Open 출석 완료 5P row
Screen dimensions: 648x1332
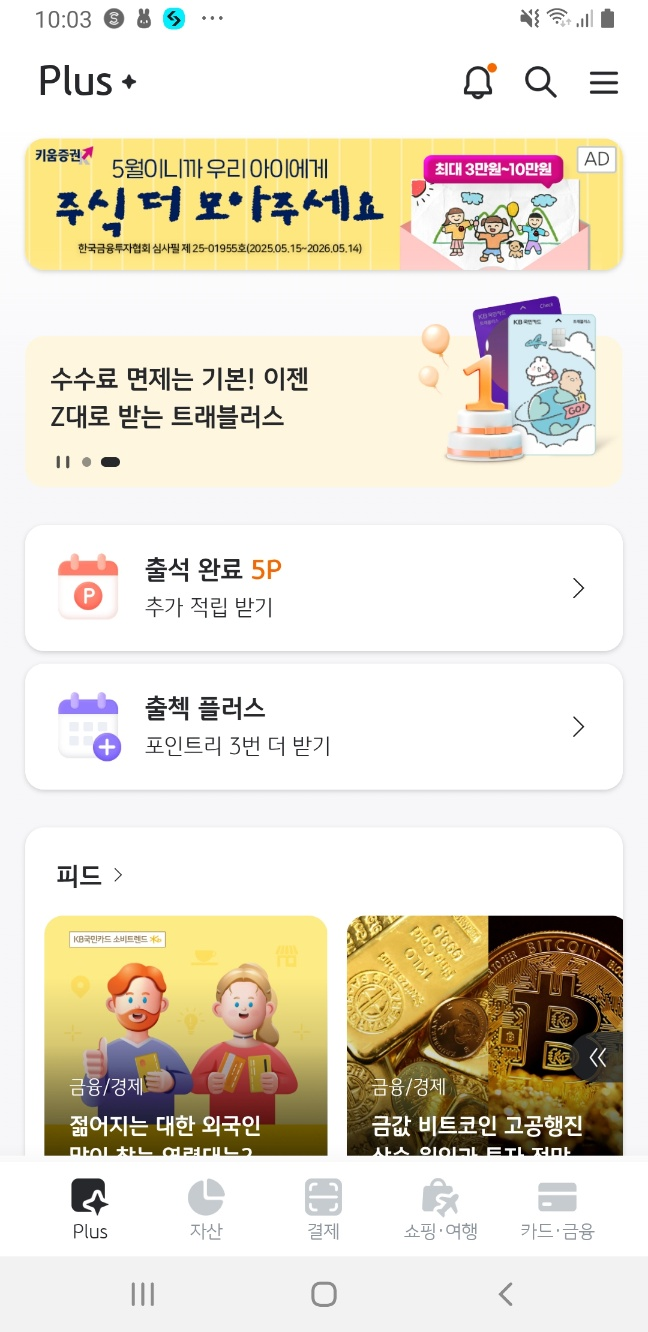[324, 588]
